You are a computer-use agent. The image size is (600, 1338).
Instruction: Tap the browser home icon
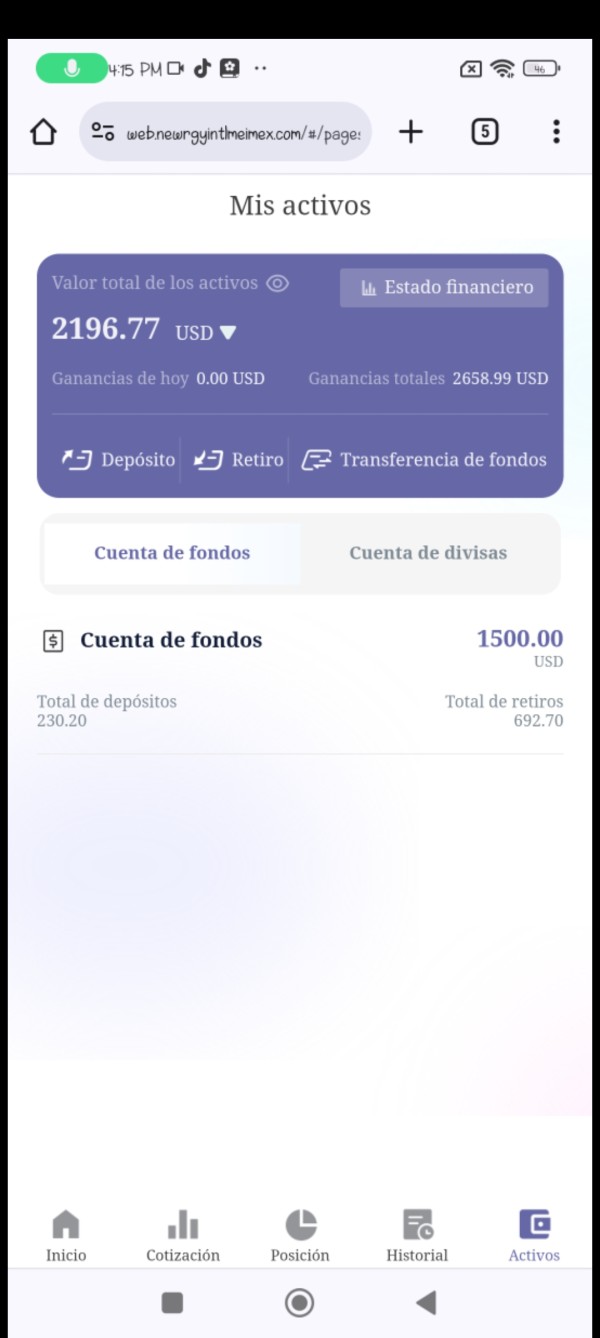click(44, 132)
